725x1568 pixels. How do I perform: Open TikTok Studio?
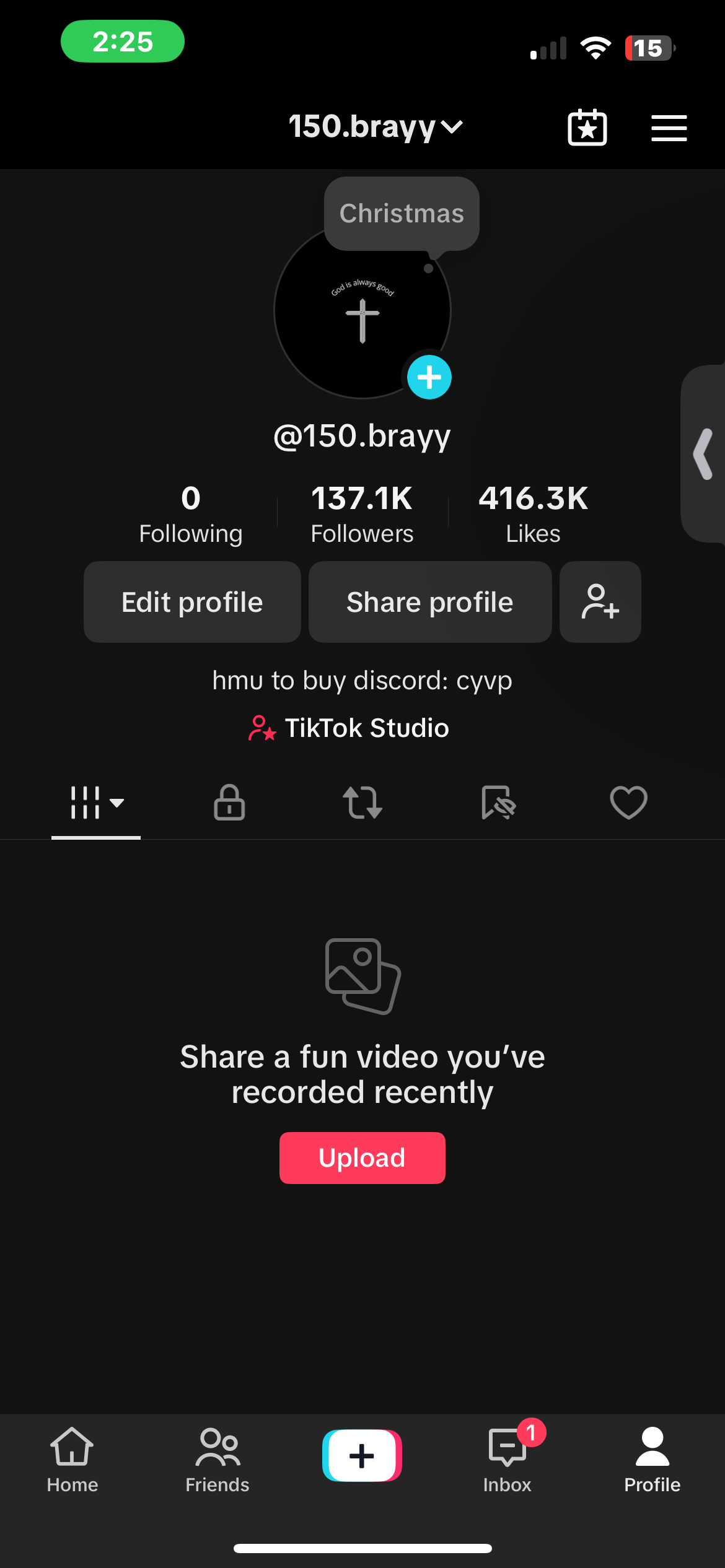349,728
